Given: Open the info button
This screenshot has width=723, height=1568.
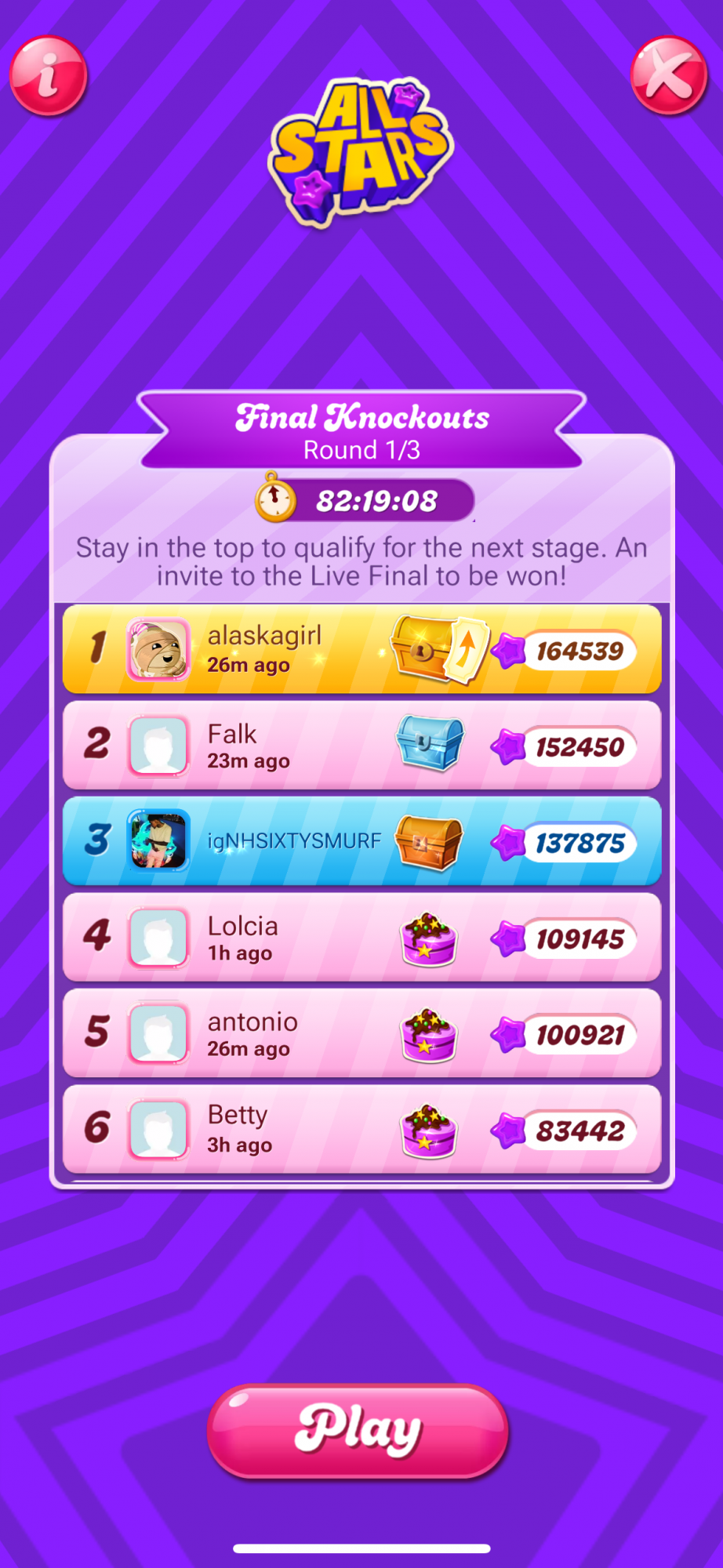Looking at the screenshot, I should 48,76.
